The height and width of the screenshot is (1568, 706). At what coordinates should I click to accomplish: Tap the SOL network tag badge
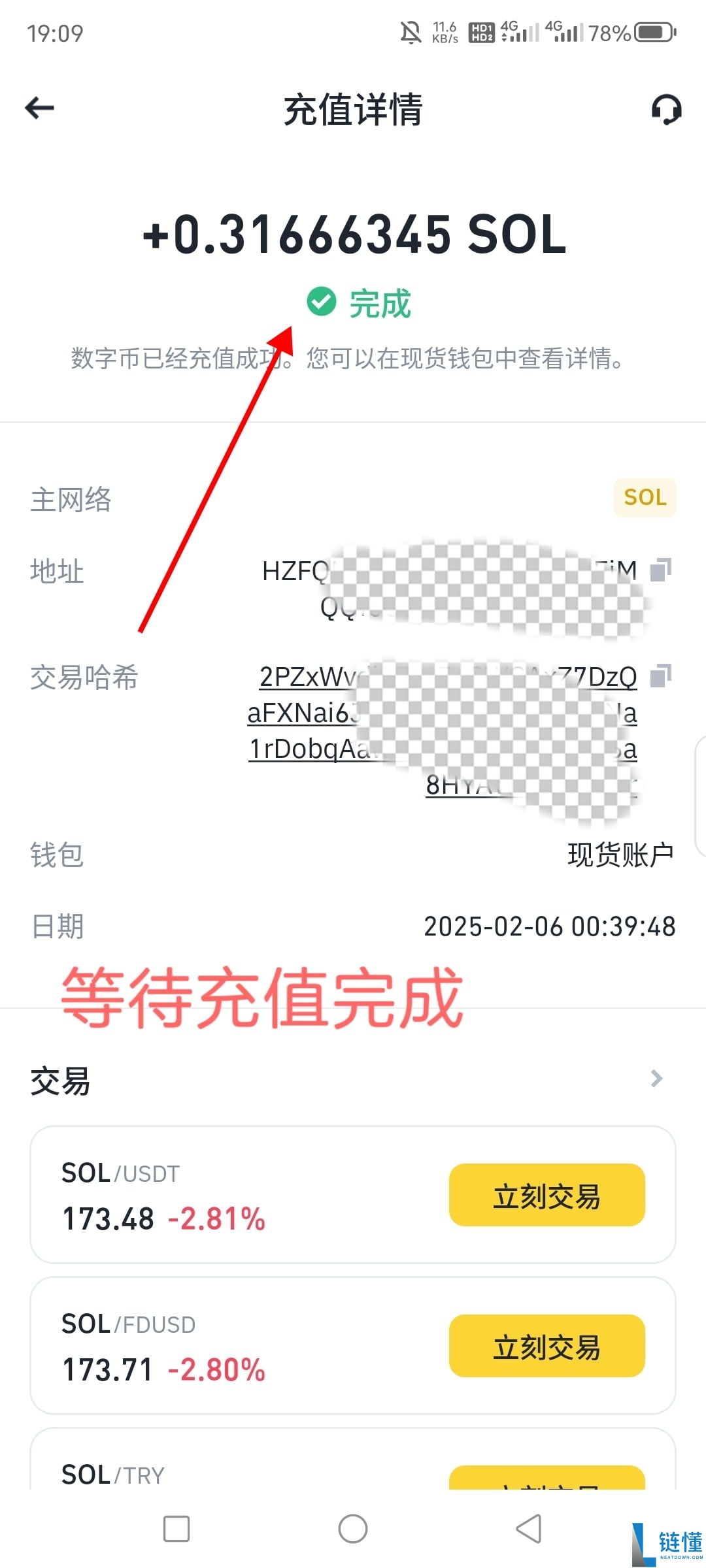pos(645,498)
